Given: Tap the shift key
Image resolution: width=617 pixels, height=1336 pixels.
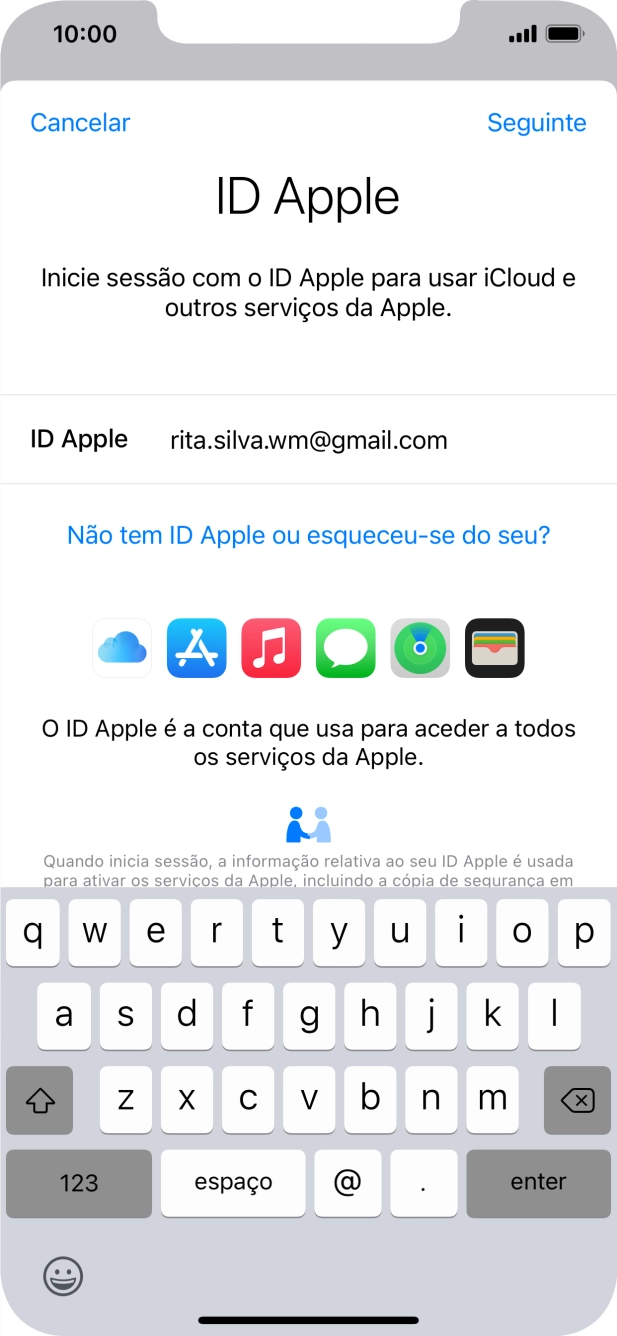Looking at the screenshot, I should coord(39,1100).
